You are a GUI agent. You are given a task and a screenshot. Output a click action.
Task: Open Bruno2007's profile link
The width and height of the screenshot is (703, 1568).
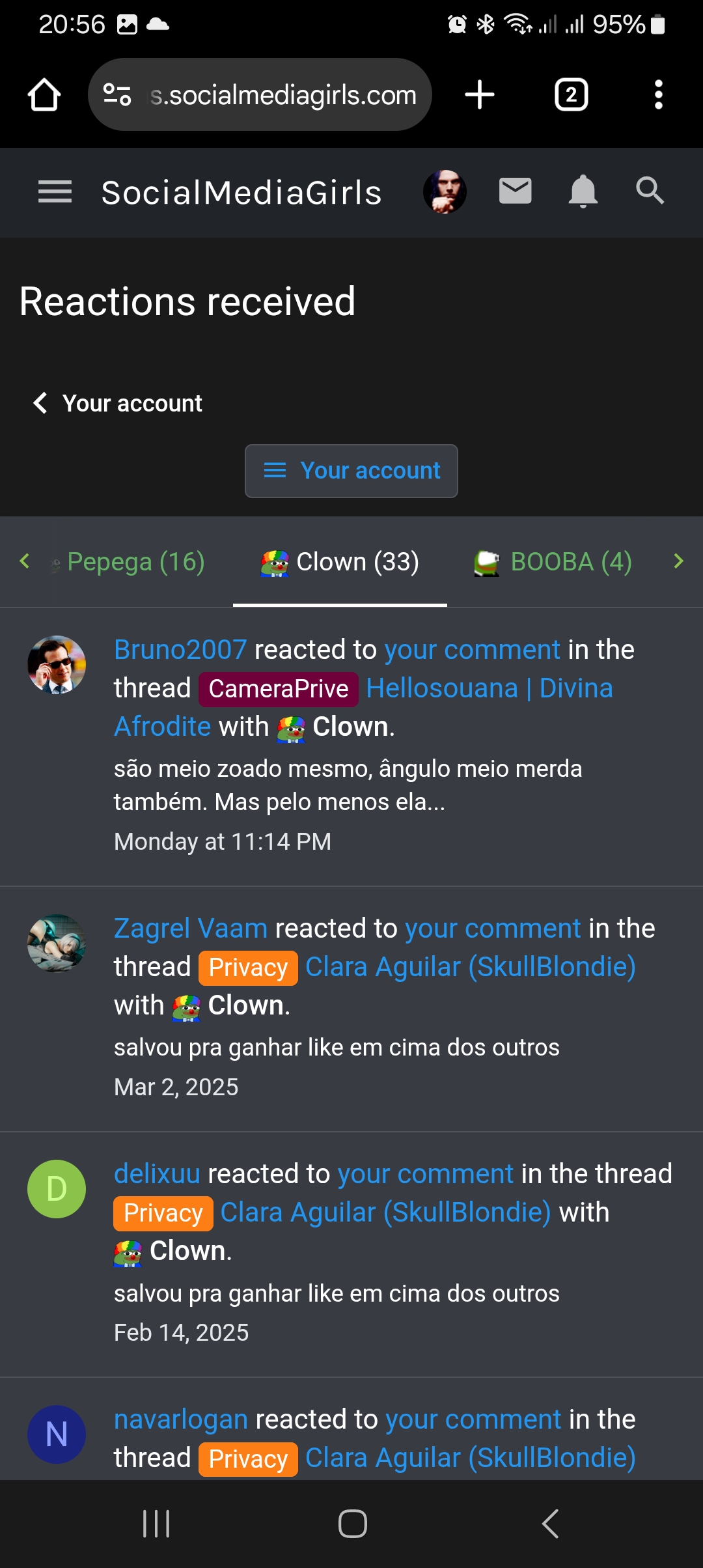[x=180, y=650]
